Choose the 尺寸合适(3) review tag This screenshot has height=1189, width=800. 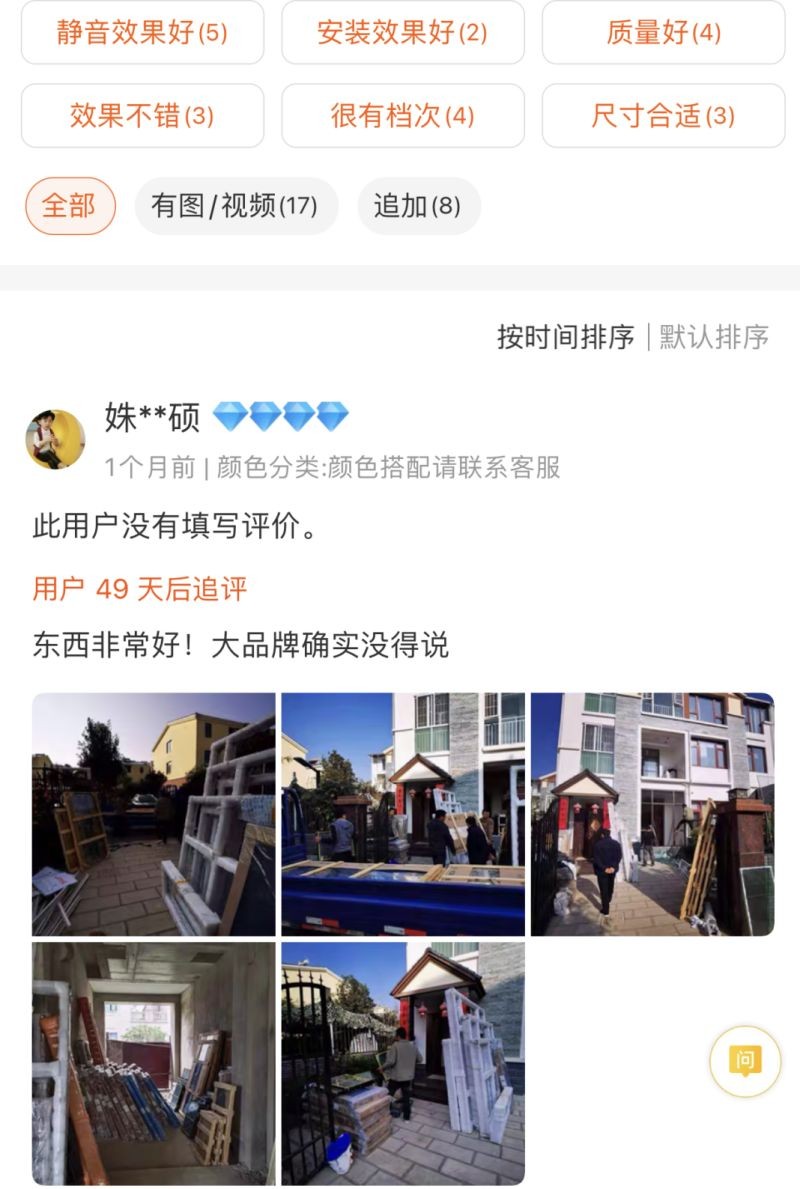tap(663, 116)
